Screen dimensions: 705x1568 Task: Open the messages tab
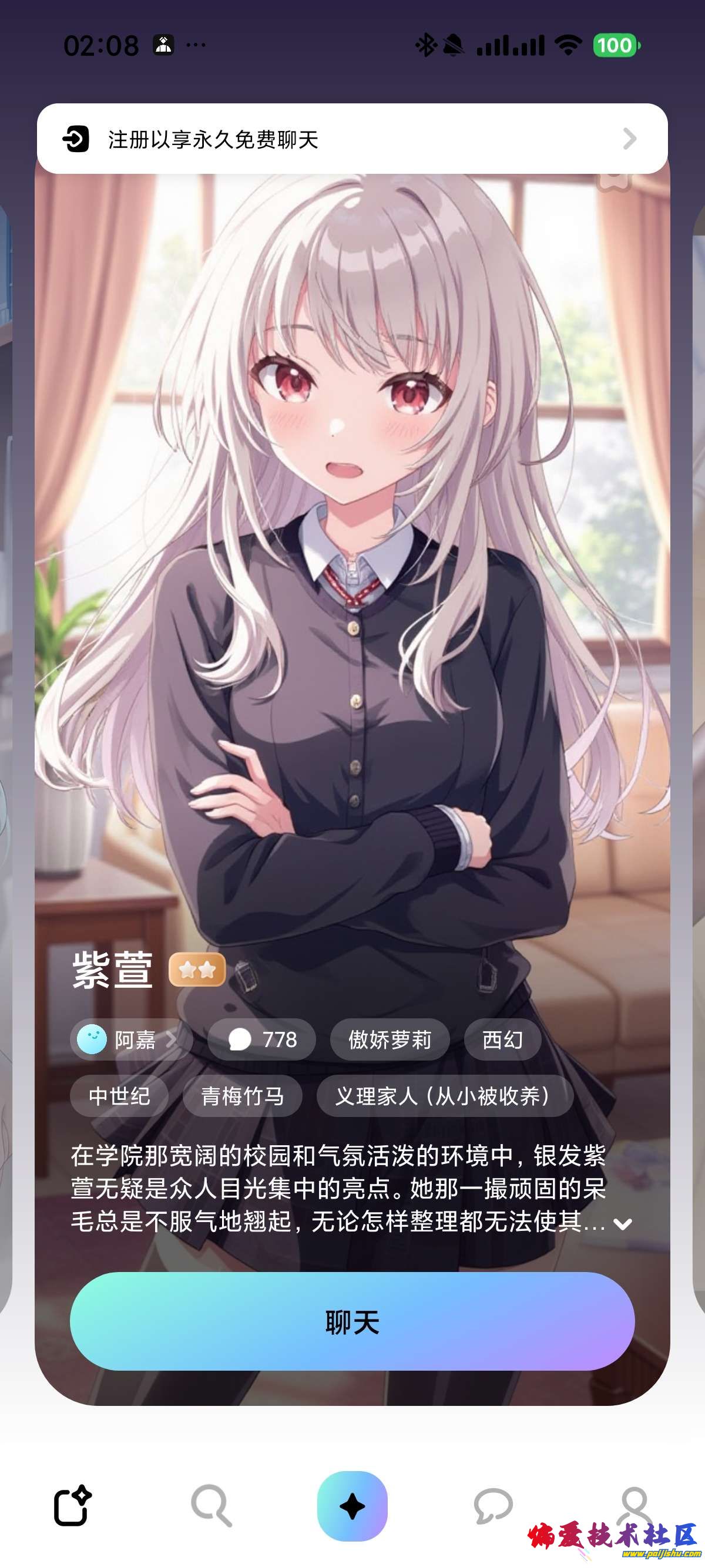coord(492,1506)
